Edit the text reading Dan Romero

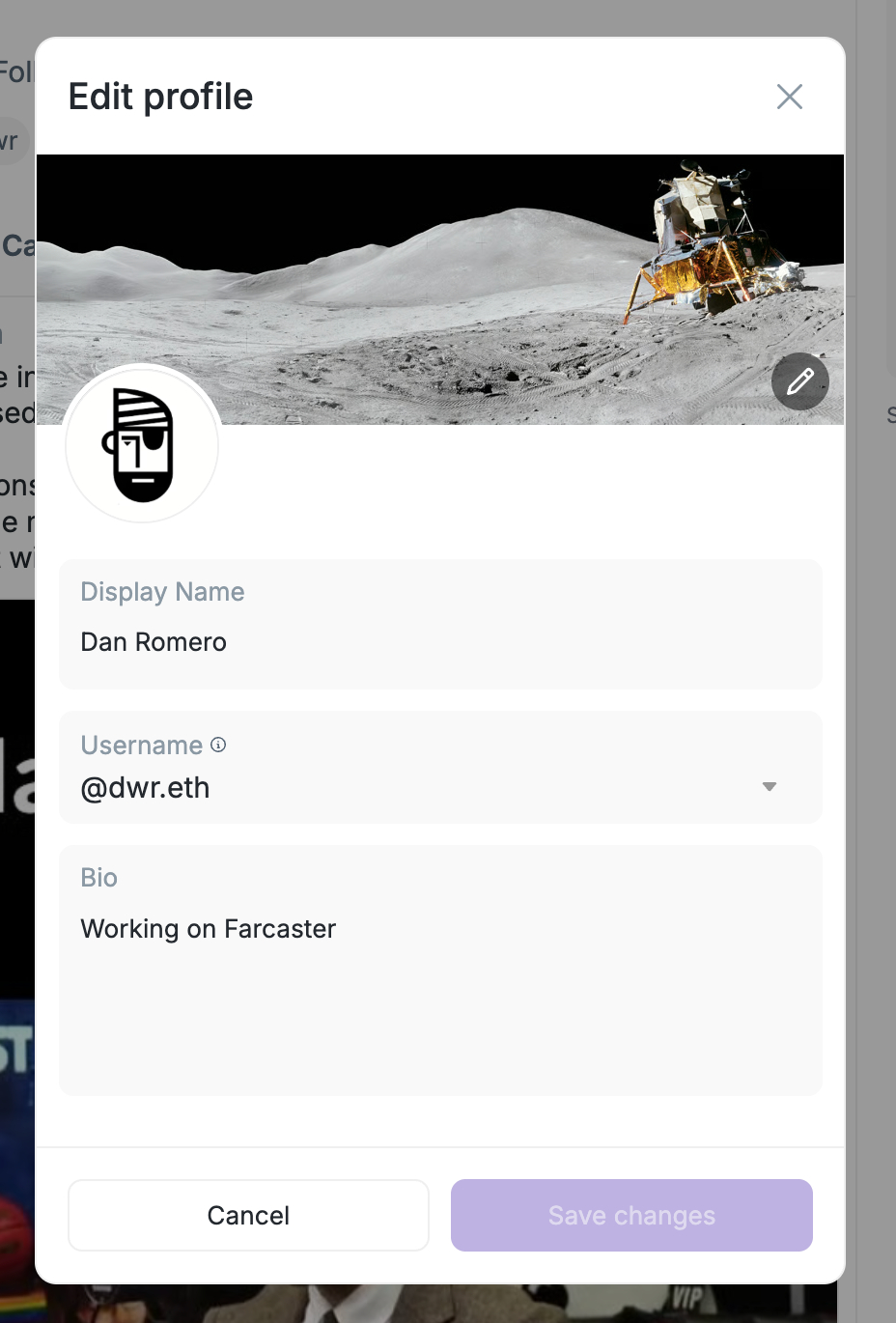coord(153,641)
